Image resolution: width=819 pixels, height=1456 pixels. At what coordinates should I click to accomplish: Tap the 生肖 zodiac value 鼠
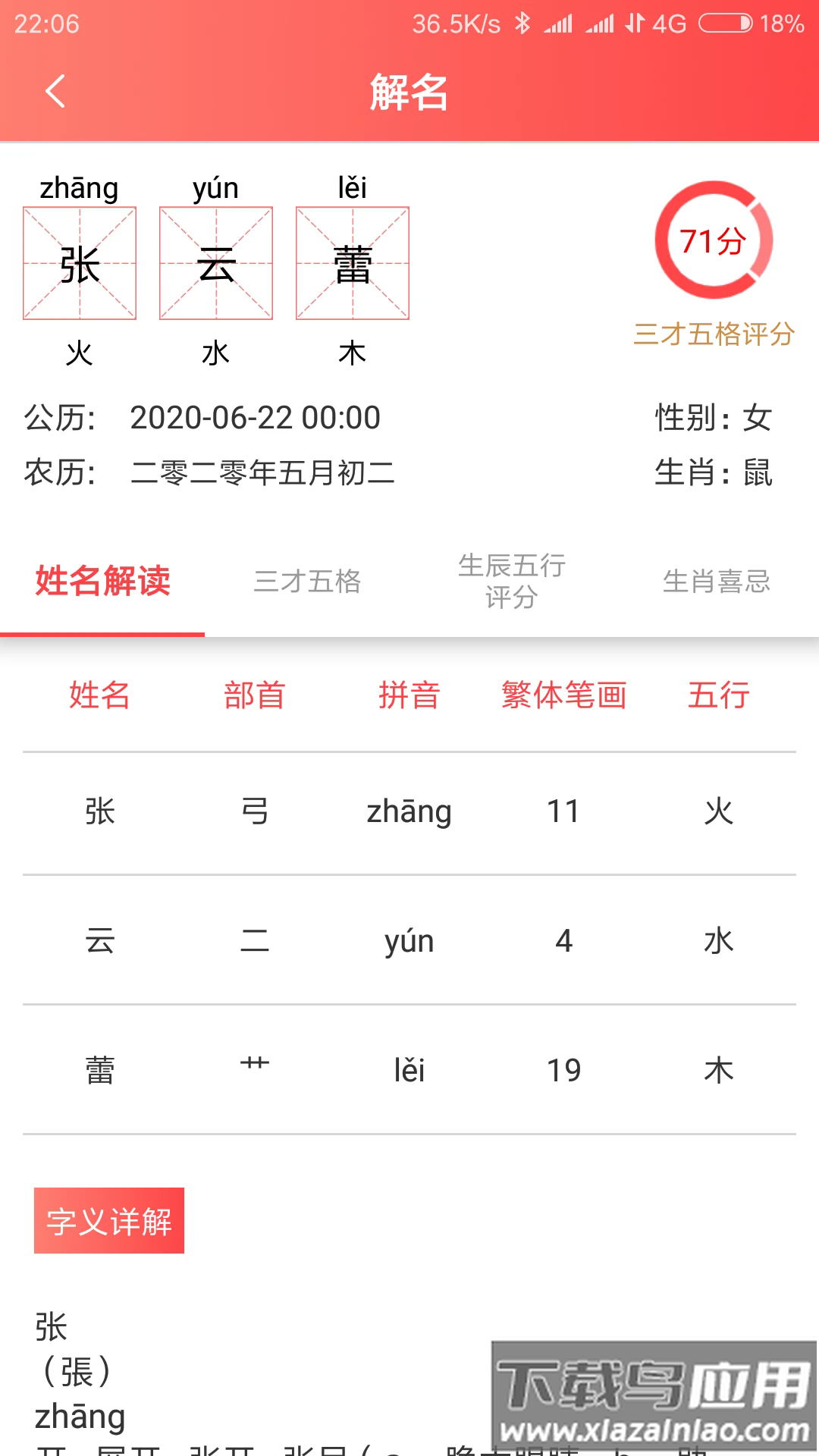click(x=758, y=472)
